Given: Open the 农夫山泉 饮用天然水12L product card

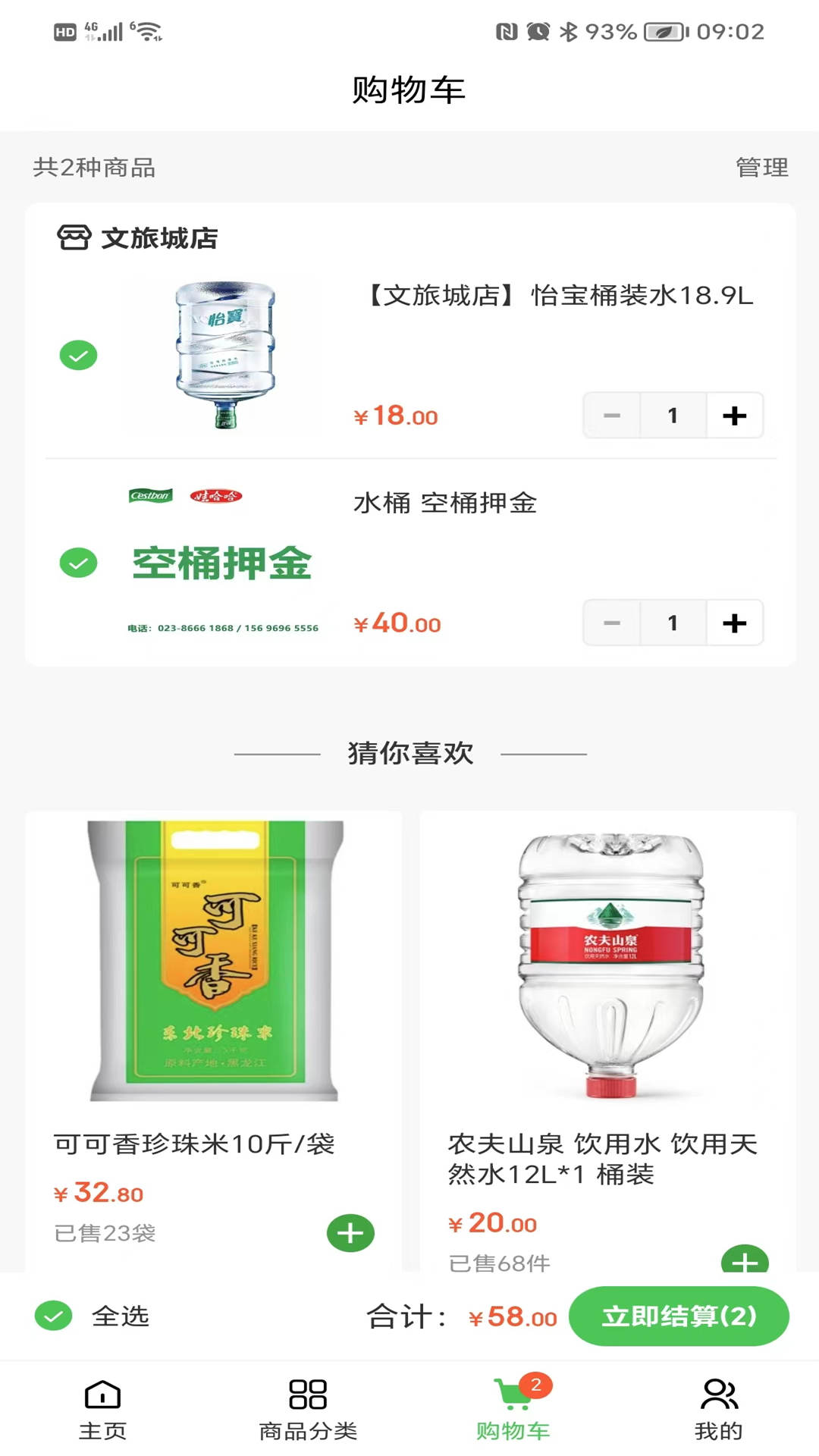Looking at the screenshot, I should [x=608, y=963].
